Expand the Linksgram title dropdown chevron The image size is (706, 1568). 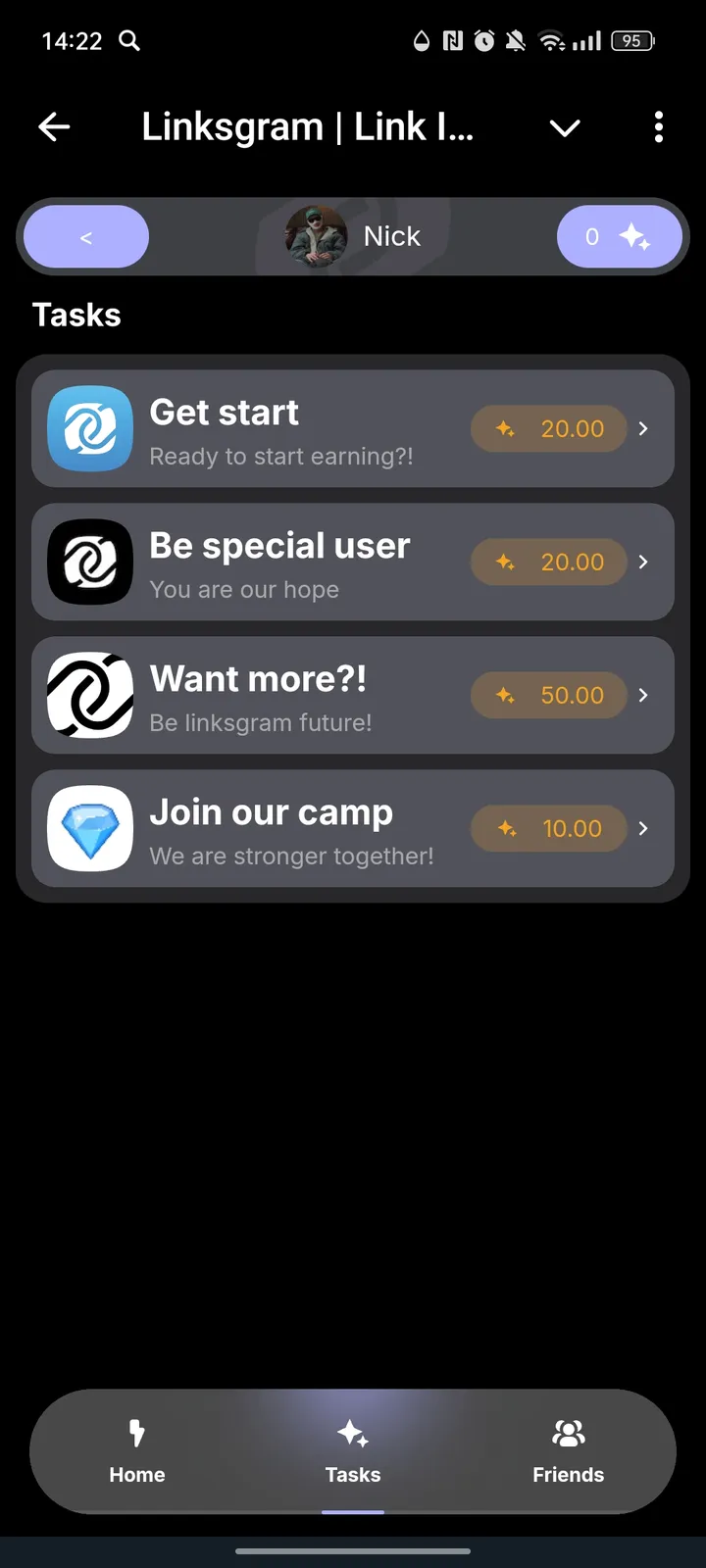coord(565,127)
